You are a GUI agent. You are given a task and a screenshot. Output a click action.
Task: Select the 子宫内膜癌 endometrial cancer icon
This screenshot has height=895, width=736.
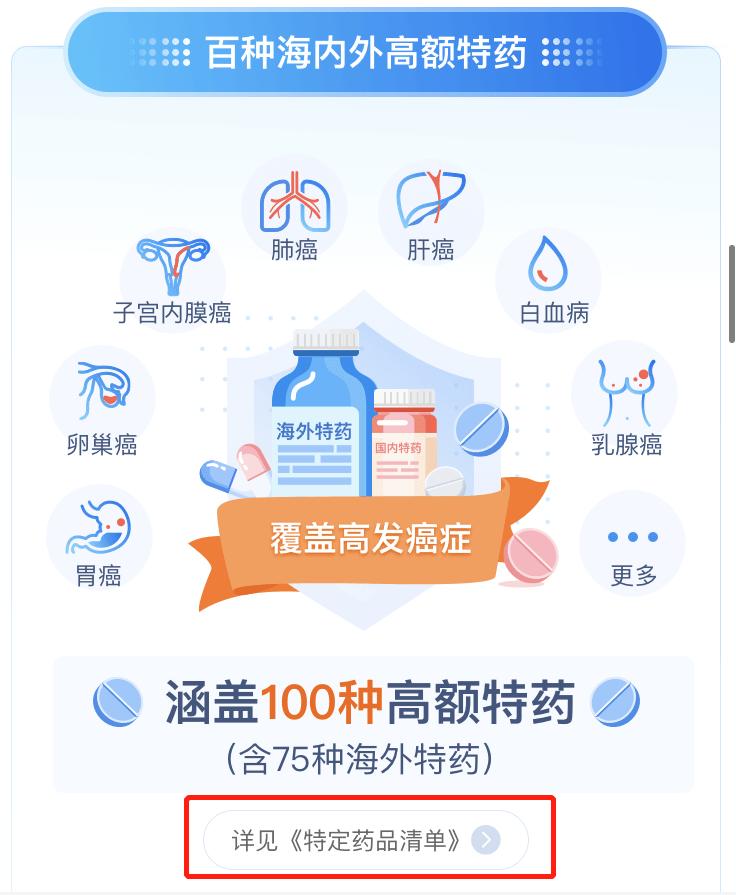coord(173,265)
